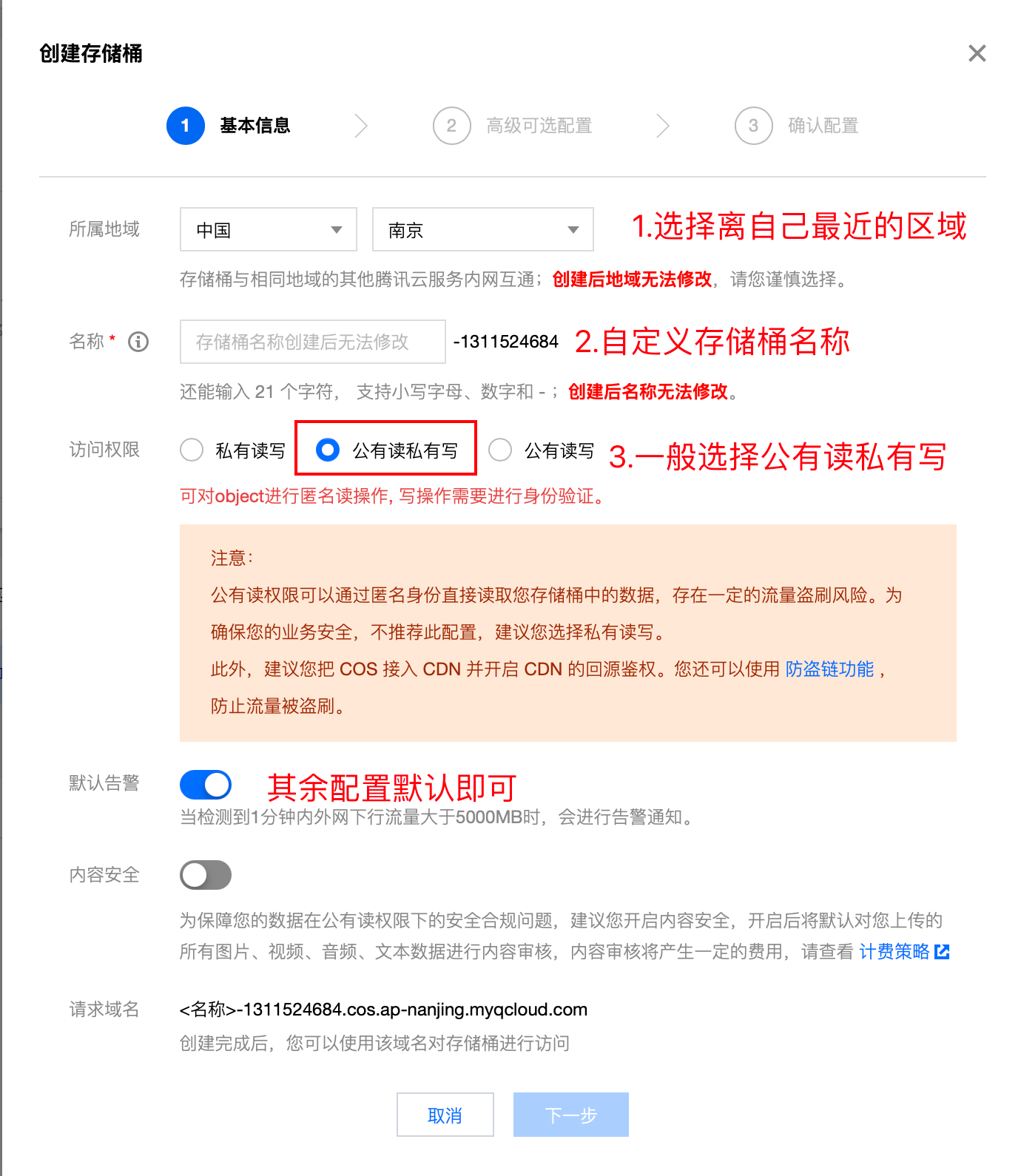1021x1176 pixels.
Task: Turn off the 默认告警 switch
Action: tap(206, 785)
